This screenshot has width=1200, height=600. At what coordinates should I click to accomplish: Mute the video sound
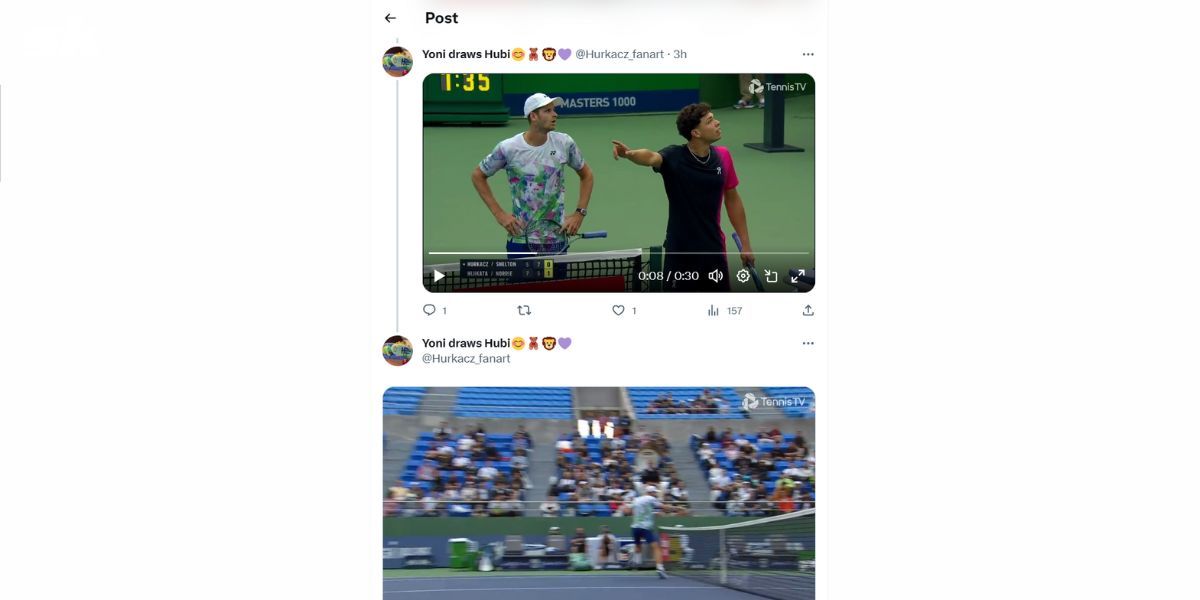716,276
